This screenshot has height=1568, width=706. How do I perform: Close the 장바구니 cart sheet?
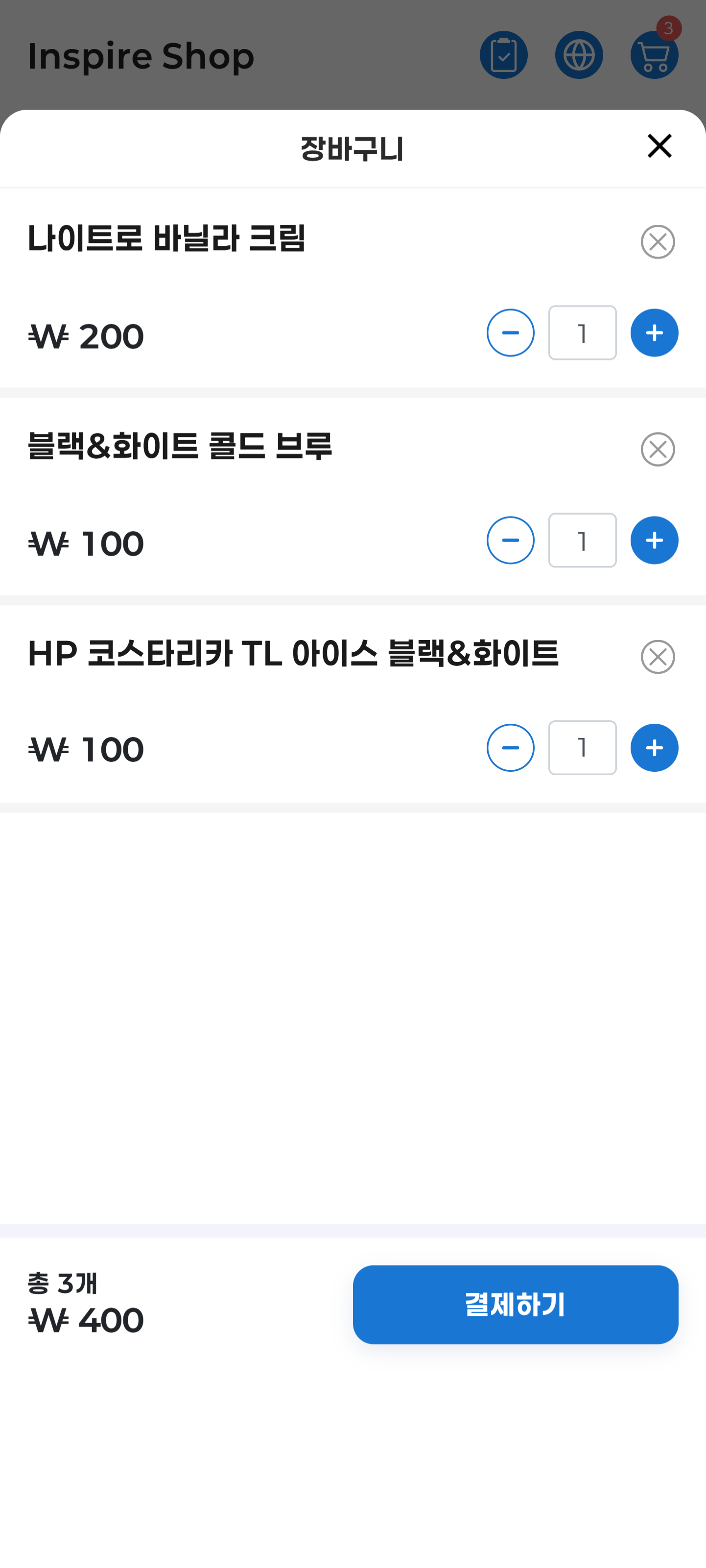pos(659,146)
